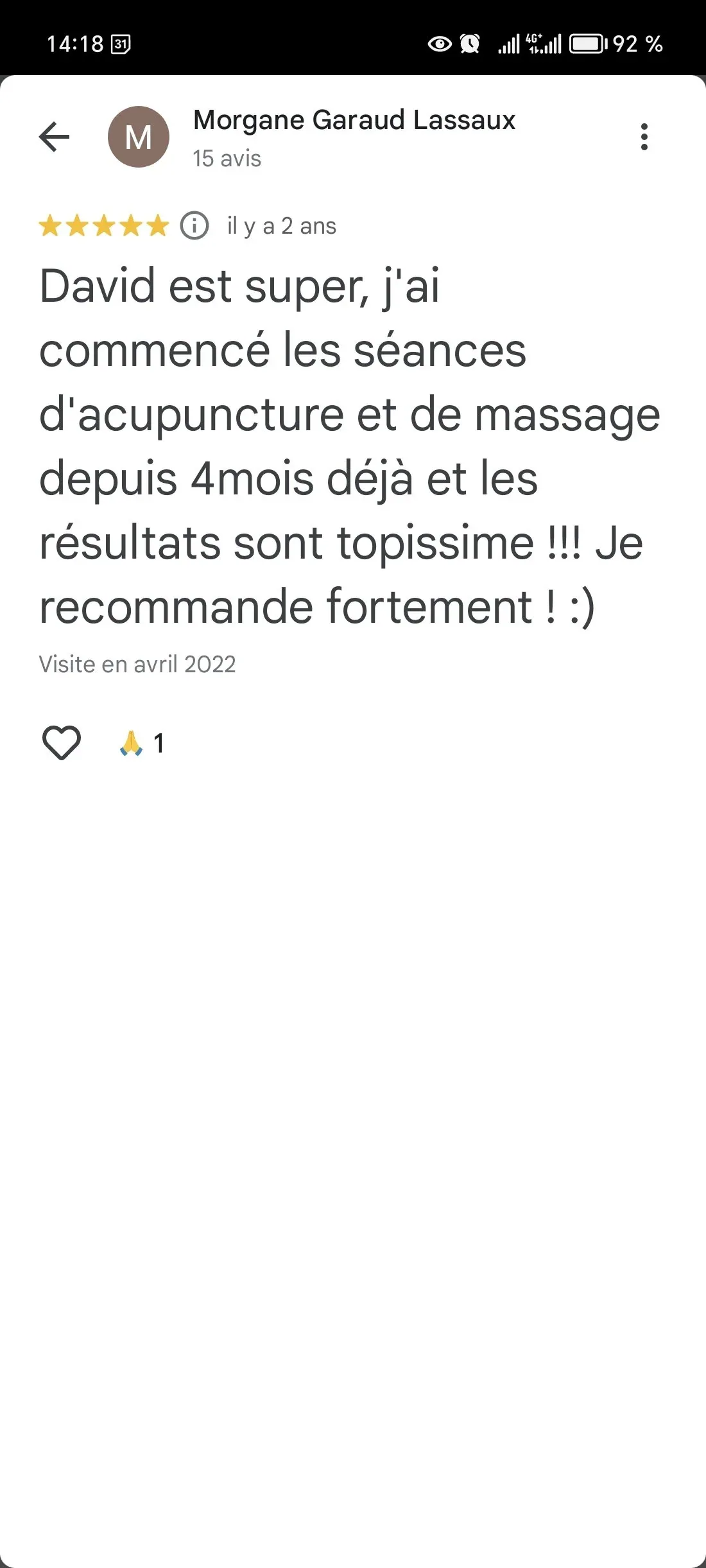
Task: Open Morgane Garaud Lassaux's profile
Action: pos(354,120)
